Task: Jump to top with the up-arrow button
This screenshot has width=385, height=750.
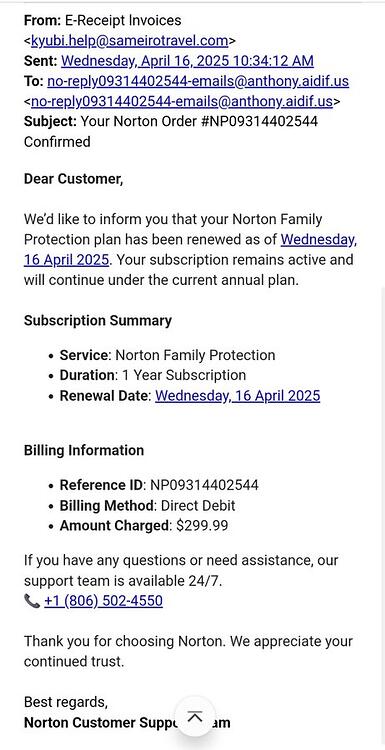Action: [x=195, y=717]
